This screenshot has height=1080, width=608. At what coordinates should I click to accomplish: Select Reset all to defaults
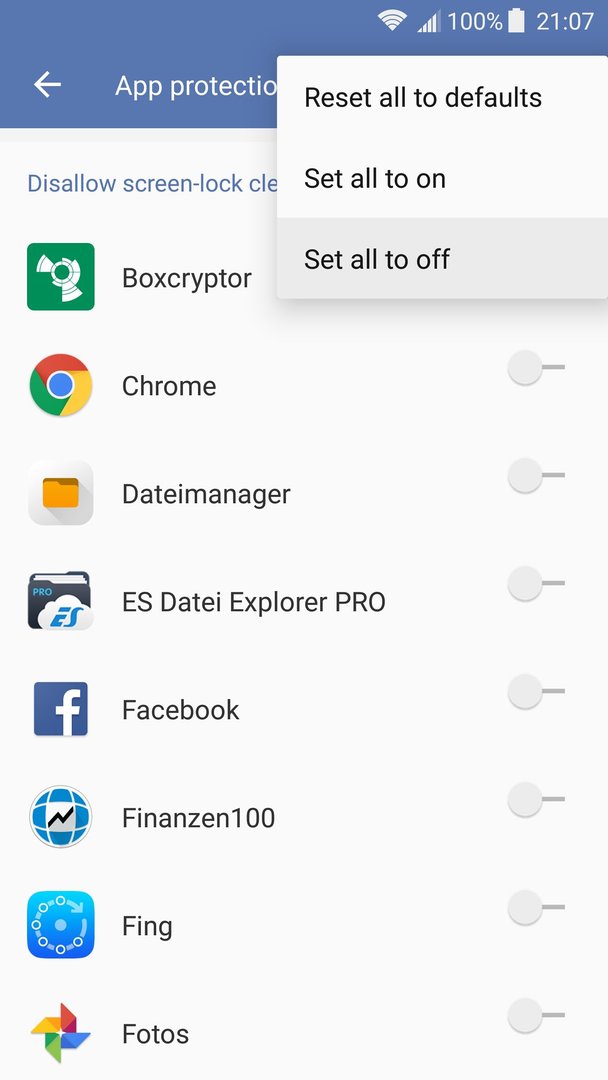point(442,97)
